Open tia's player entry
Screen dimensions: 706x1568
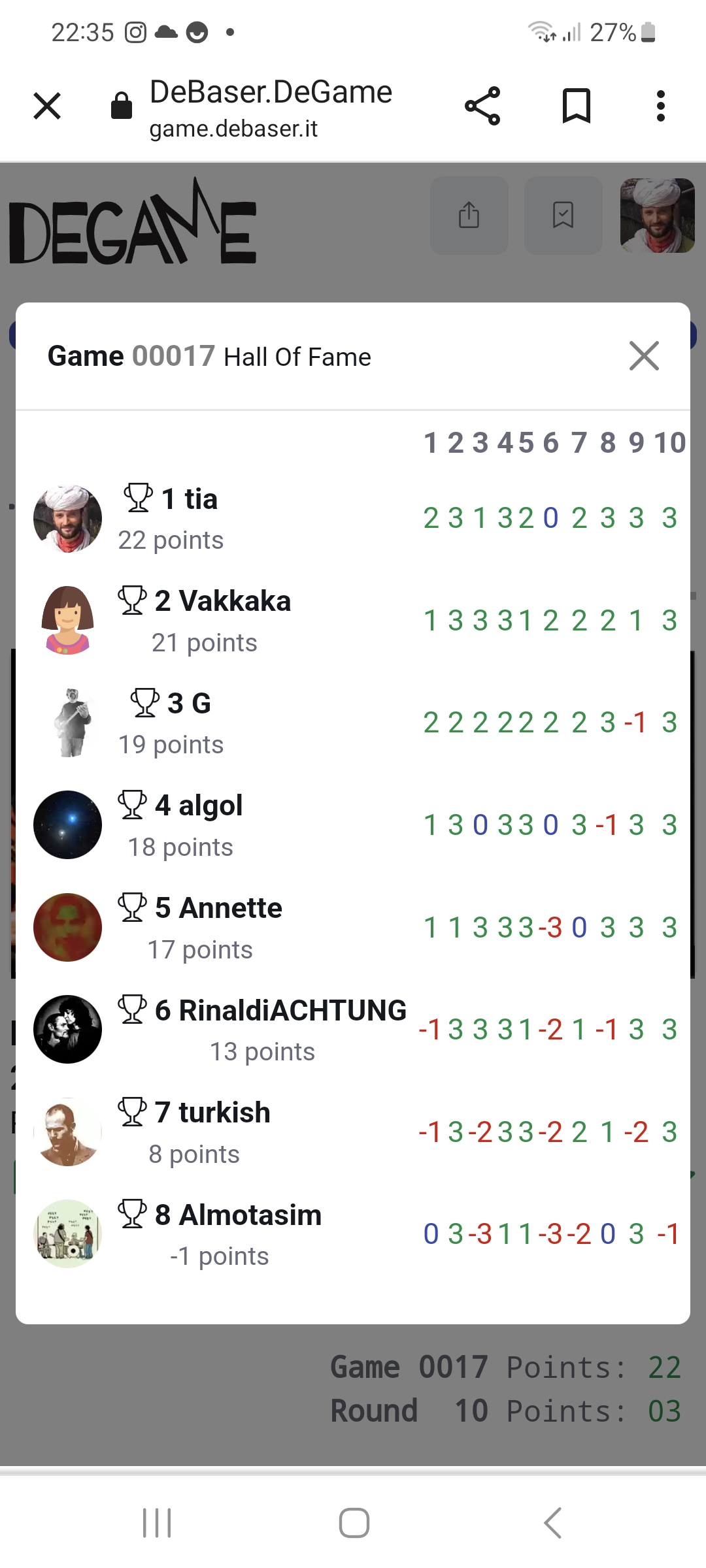(353, 519)
